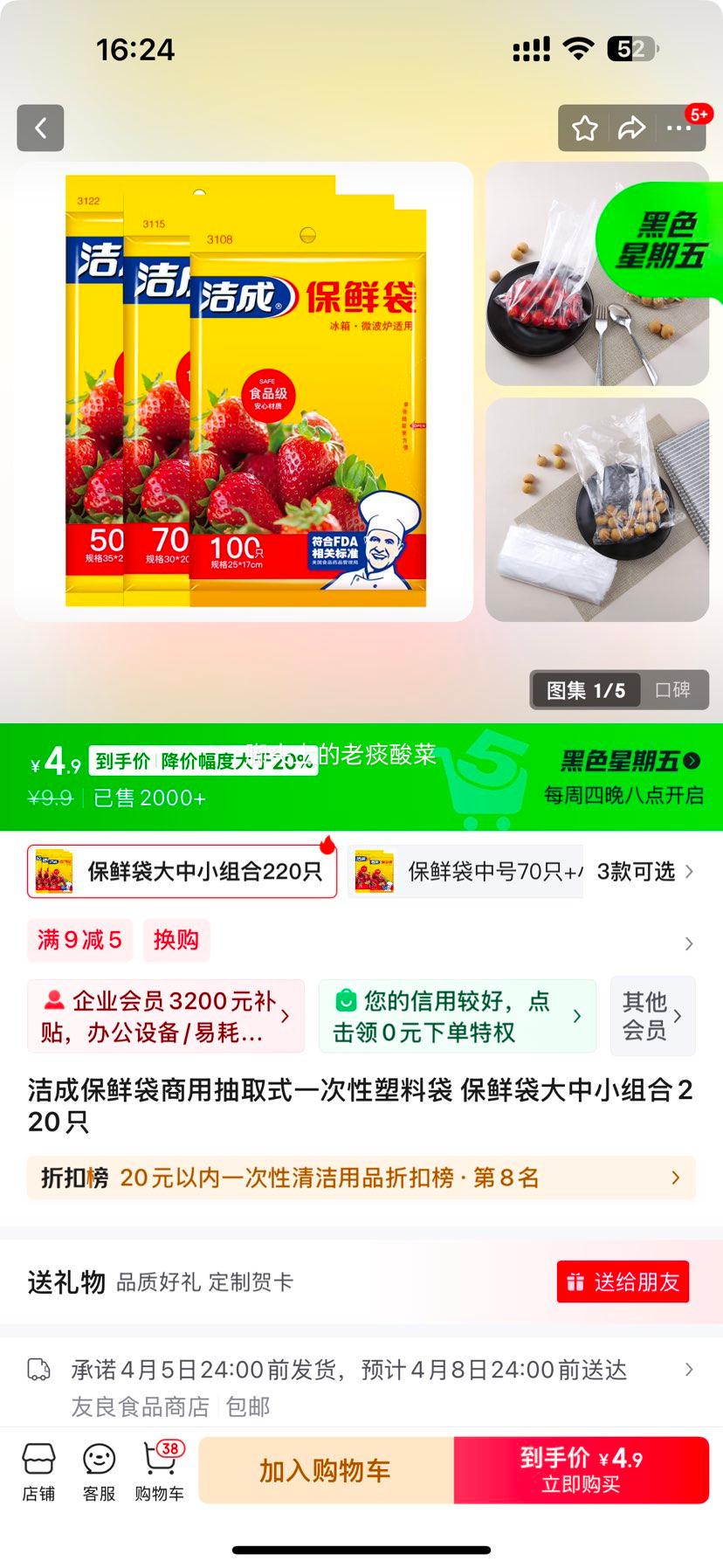Open the shop via 店铺 icon
The height and width of the screenshot is (1568, 723).
(38, 1470)
